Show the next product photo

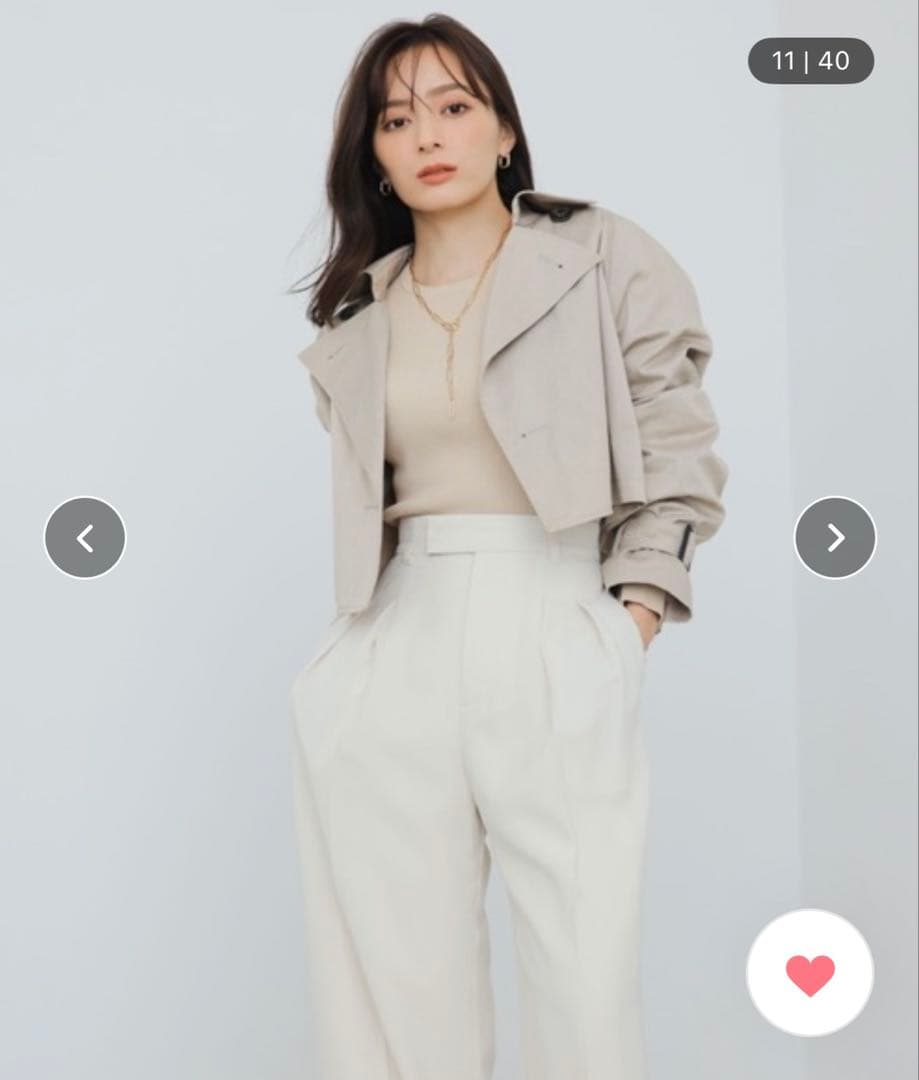tap(834, 538)
